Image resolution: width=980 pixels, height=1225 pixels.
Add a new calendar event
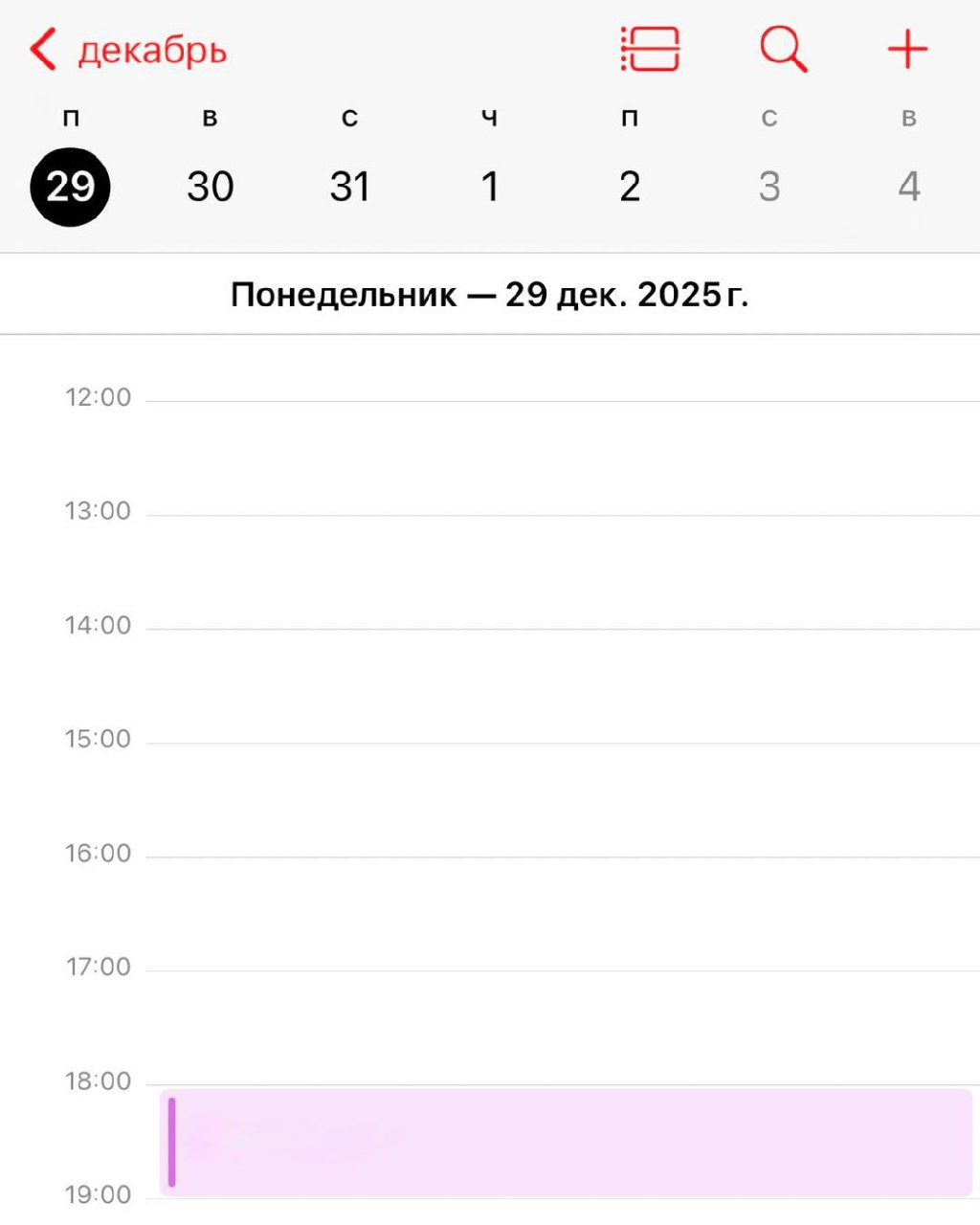pyautogui.click(x=907, y=49)
